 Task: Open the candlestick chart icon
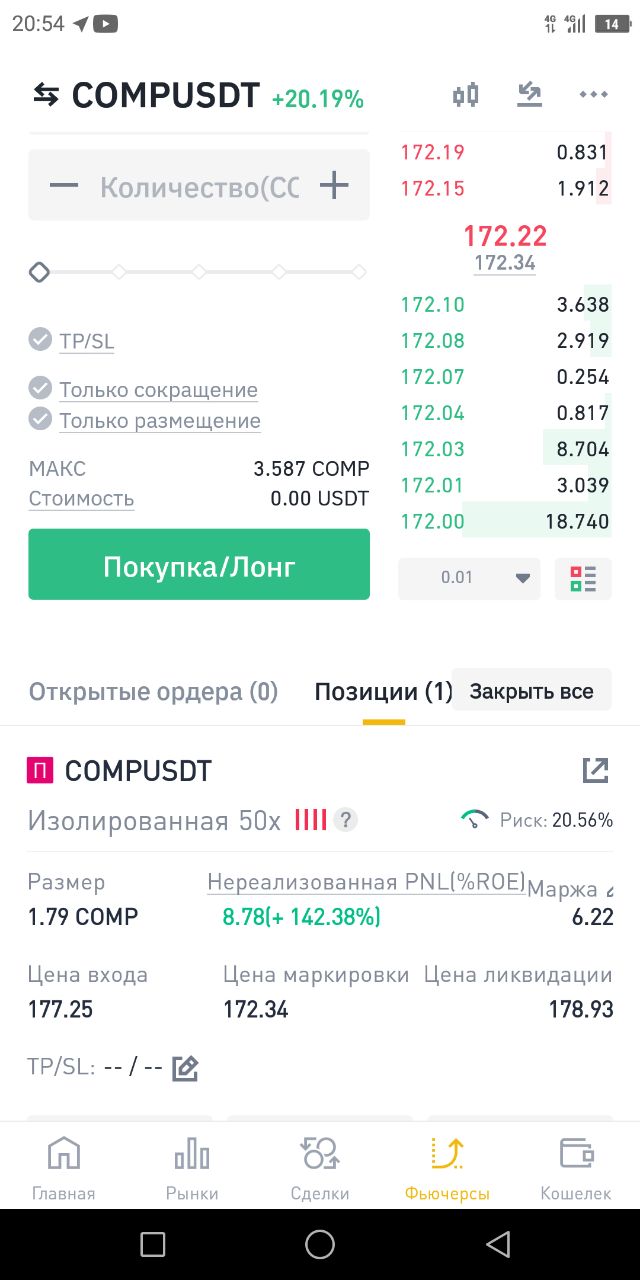click(x=465, y=95)
